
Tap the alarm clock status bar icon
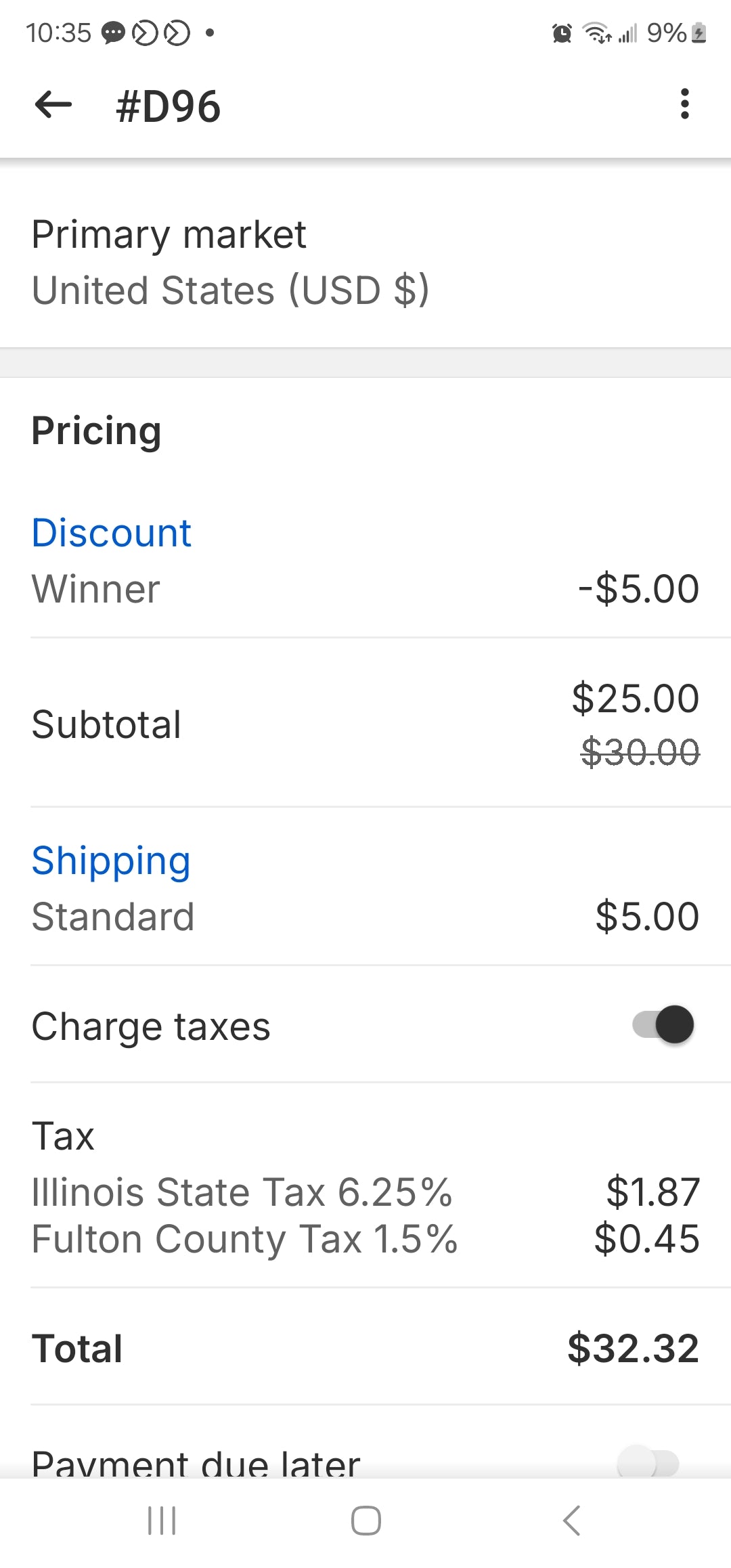pos(560,32)
